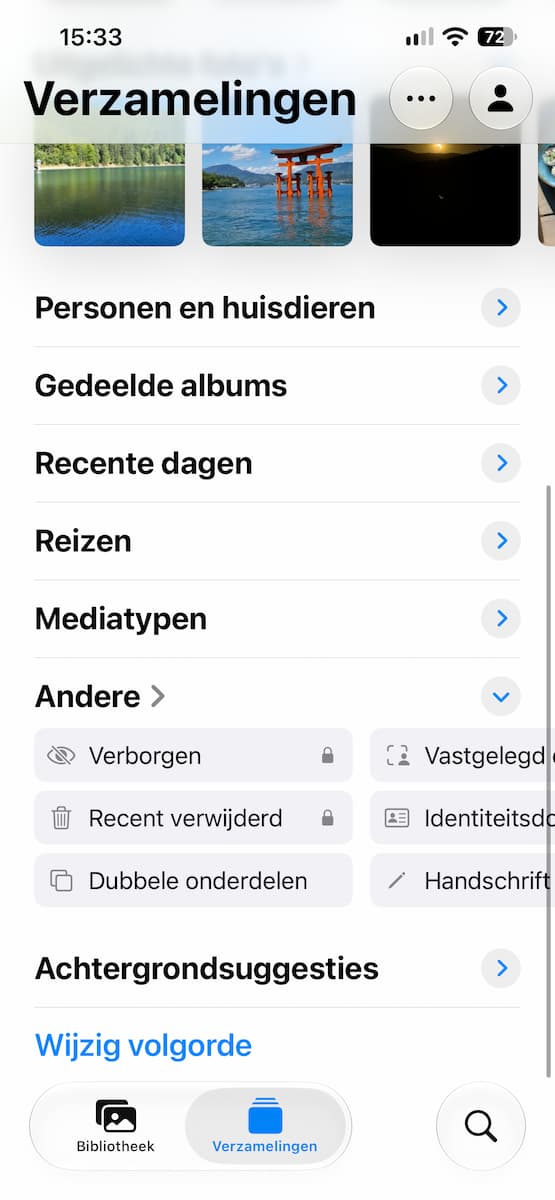Open search with the magnifier
This screenshot has height=1200, width=555.
481,1126
